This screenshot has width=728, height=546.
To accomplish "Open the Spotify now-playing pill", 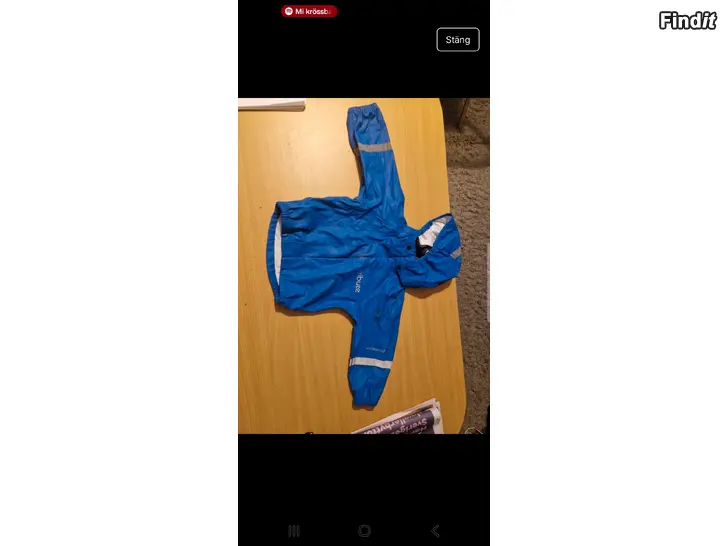I will tap(309, 11).
